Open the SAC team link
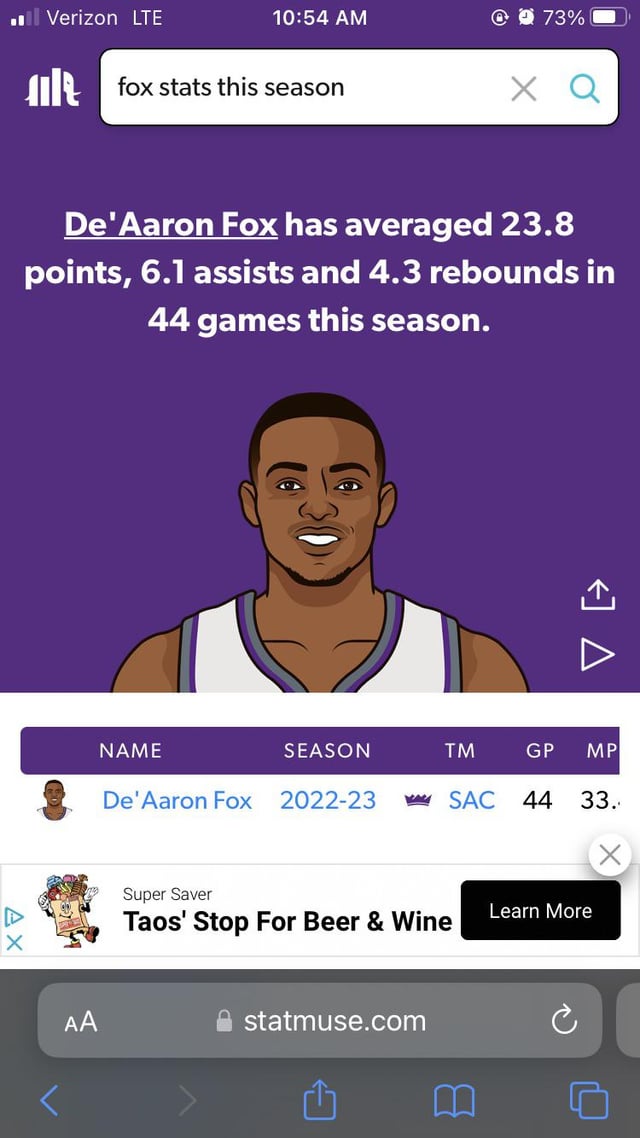This screenshot has height=1138, width=640. pos(471,800)
